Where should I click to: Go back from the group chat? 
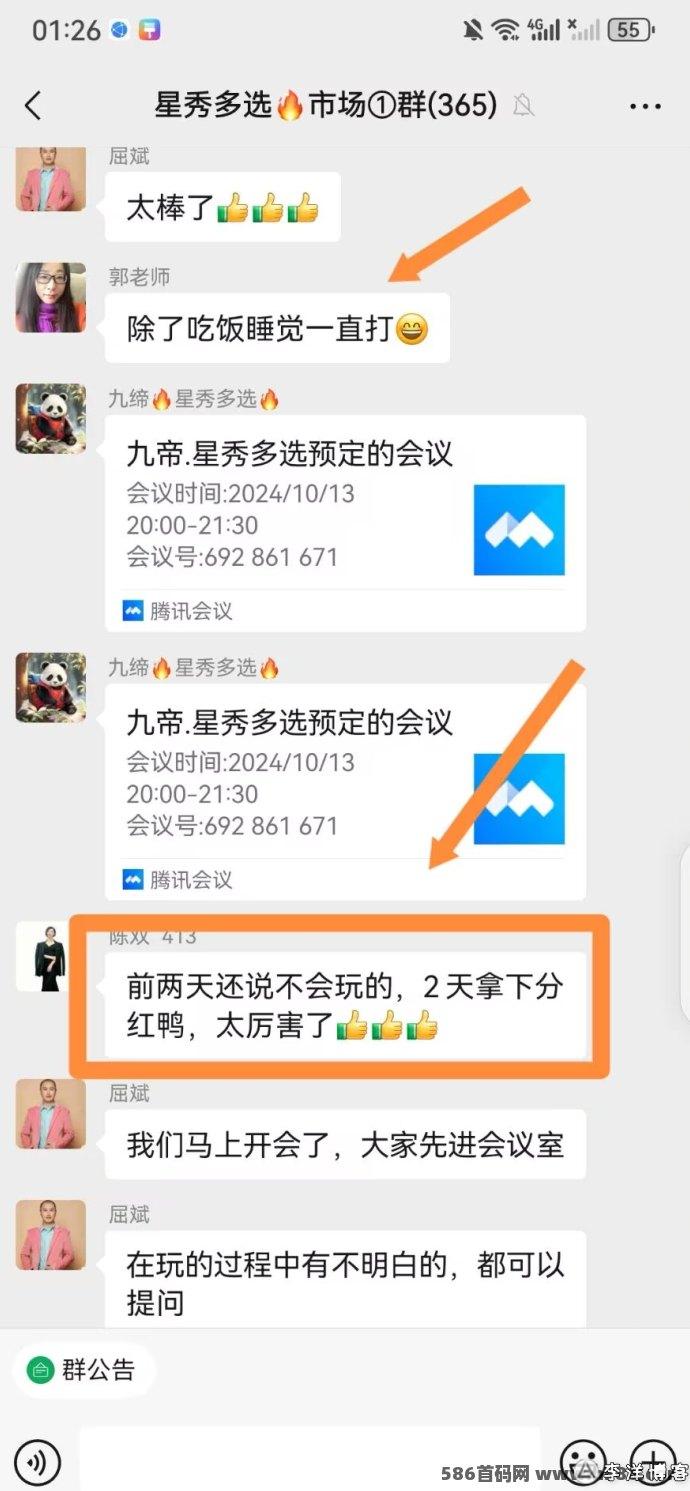(x=33, y=105)
